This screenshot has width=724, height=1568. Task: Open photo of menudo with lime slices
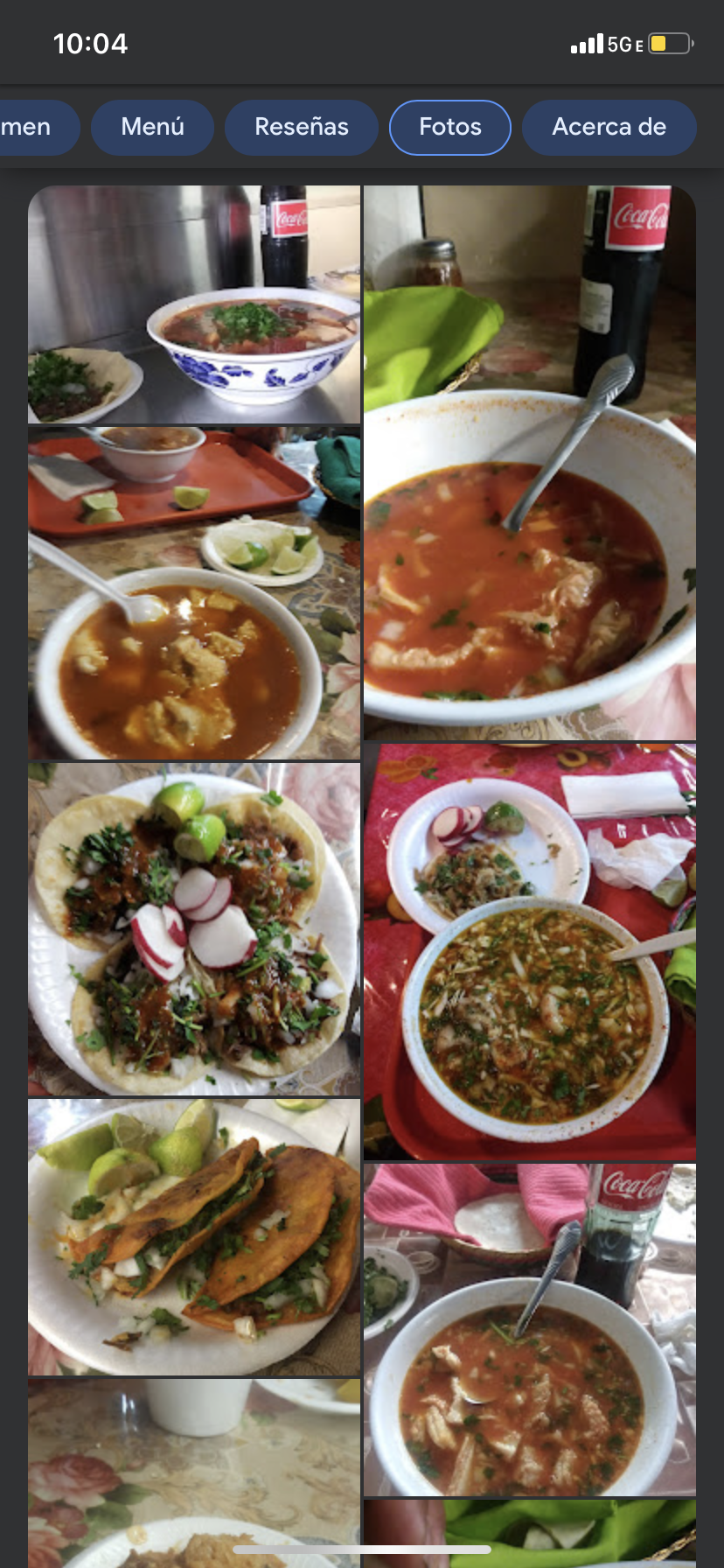pyautogui.click(x=194, y=592)
